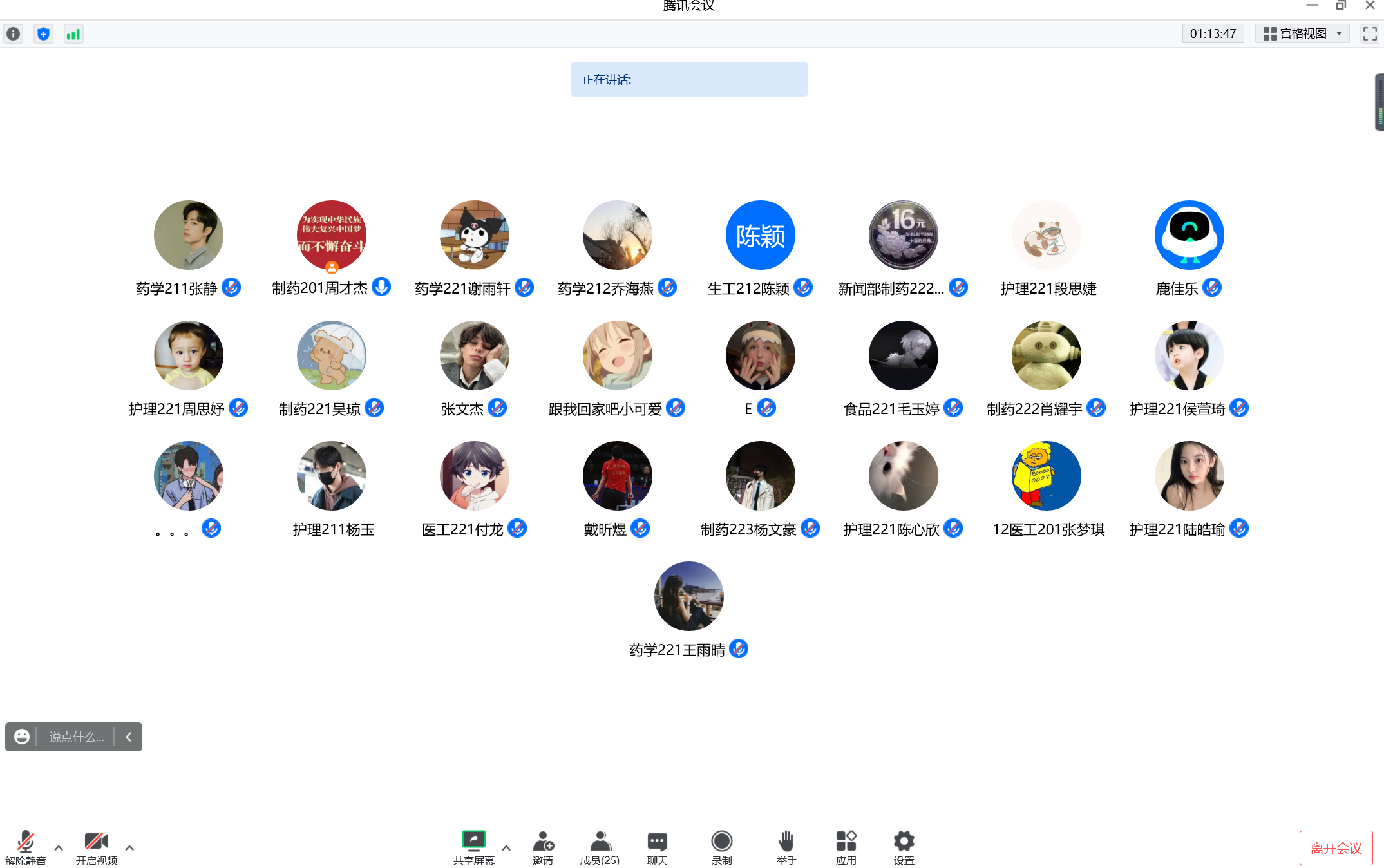Tap the 说点什么 message input box
This screenshot has height=868, width=1384.
pyautogui.click(x=76, y=737)
